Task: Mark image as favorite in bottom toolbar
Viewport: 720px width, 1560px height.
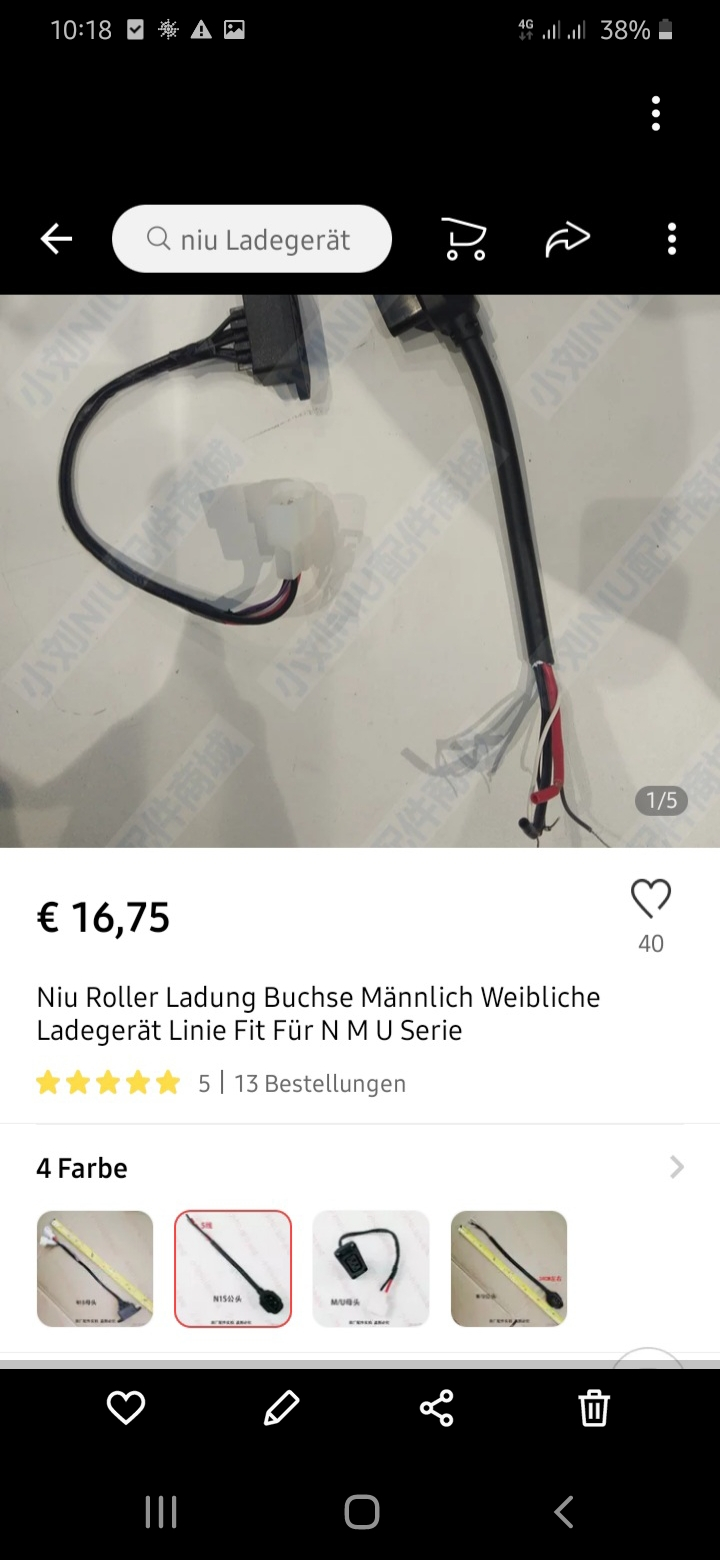Action: 126,1408
